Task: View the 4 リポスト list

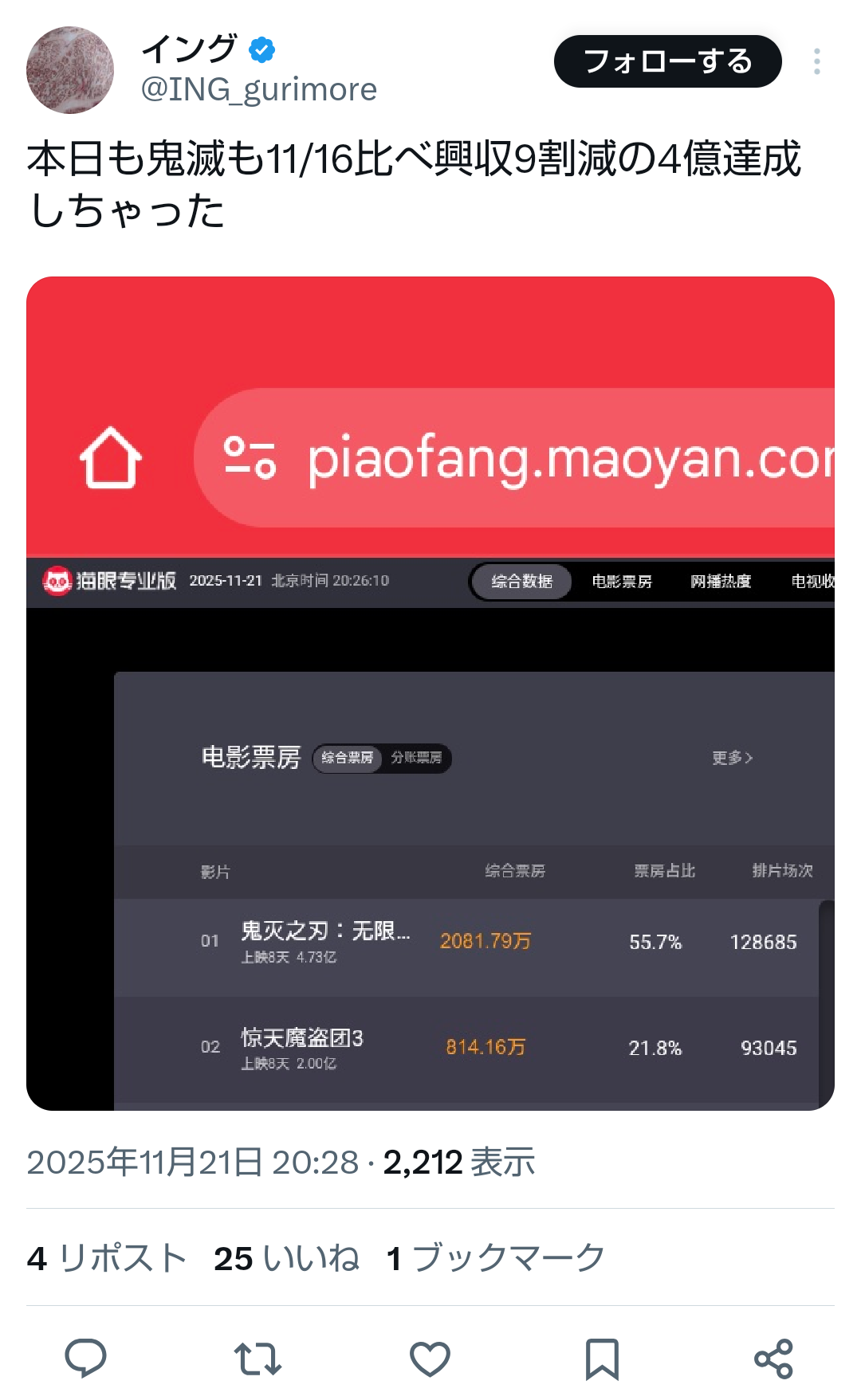Action: pyautogui.click(x=107, y=1258)
